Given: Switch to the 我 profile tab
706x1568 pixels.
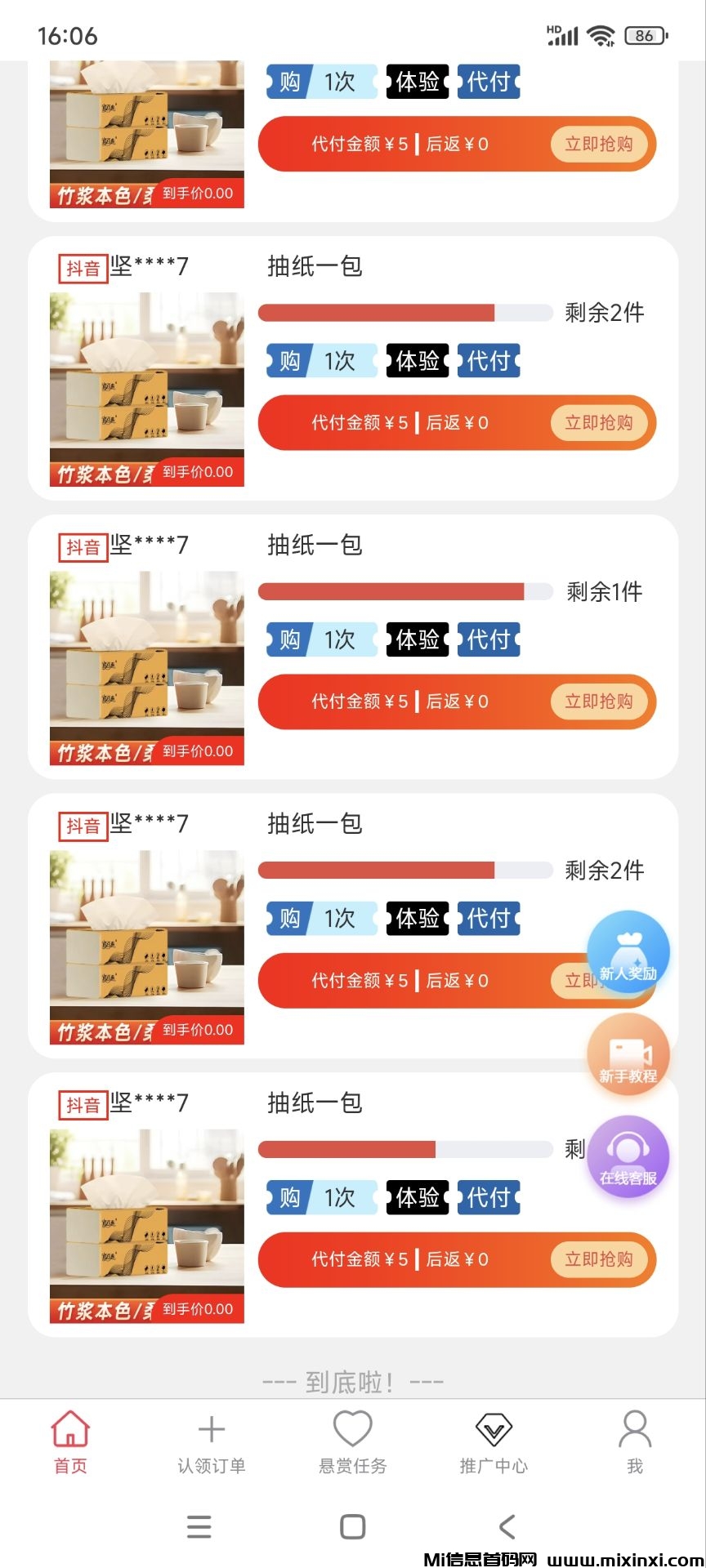Looking at the screenshot, I should [635, 1442].
